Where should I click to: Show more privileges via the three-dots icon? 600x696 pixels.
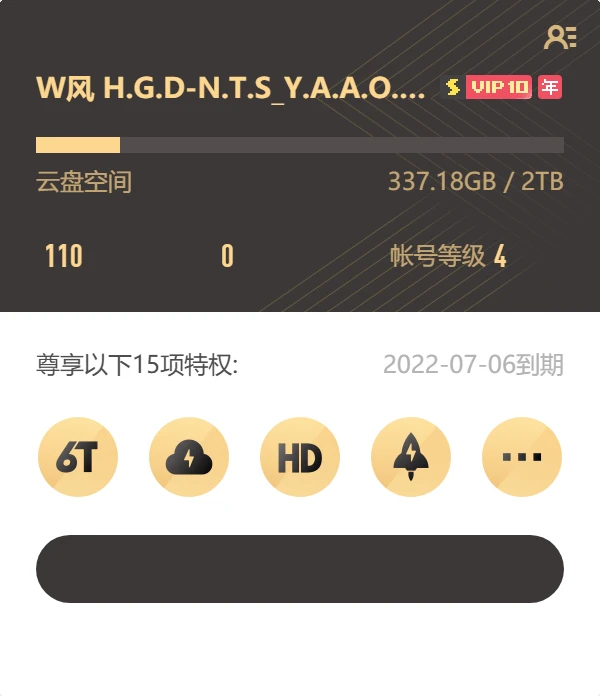[x=522, y=458]
